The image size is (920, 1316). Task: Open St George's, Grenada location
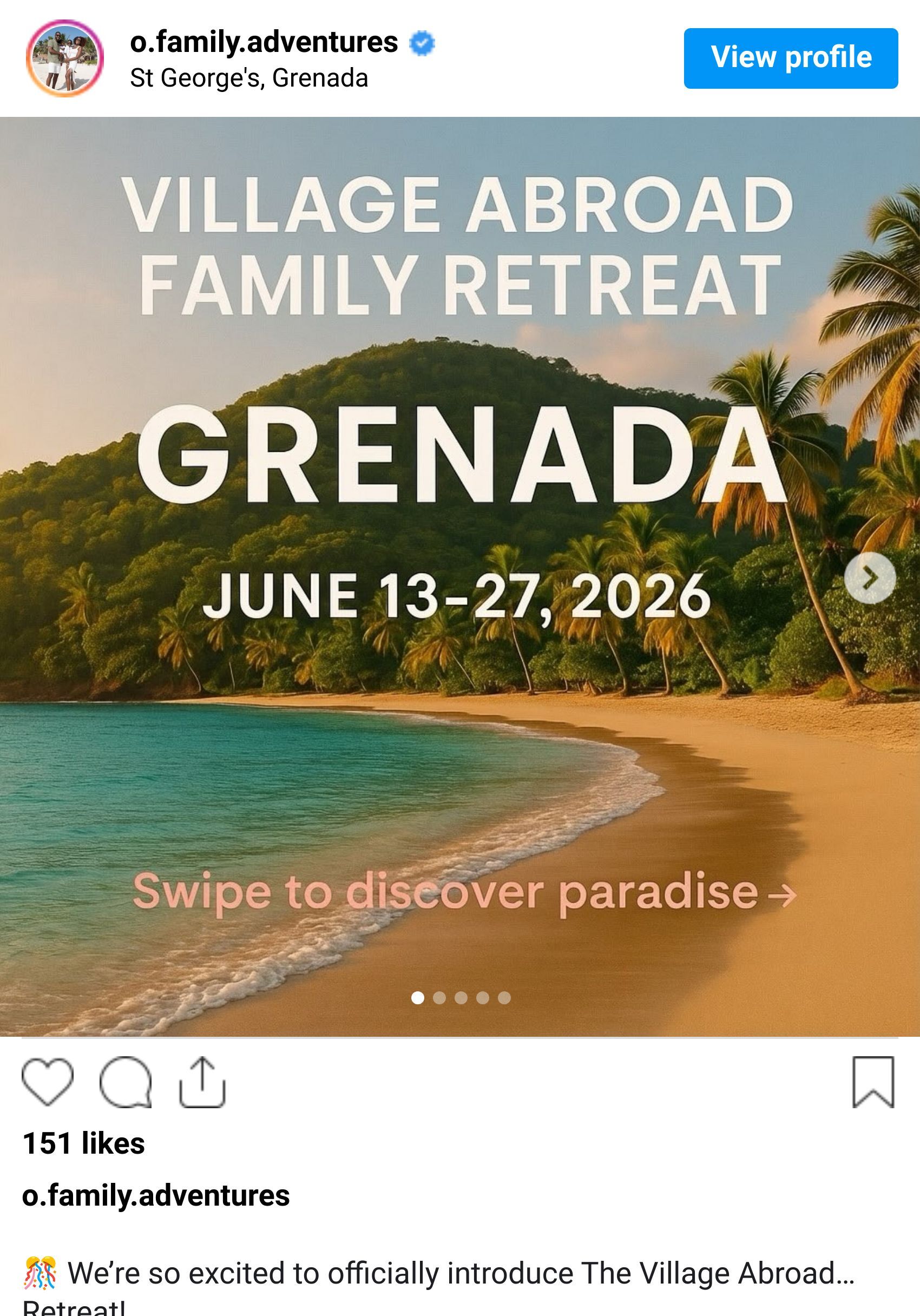[x=249, y=78]
